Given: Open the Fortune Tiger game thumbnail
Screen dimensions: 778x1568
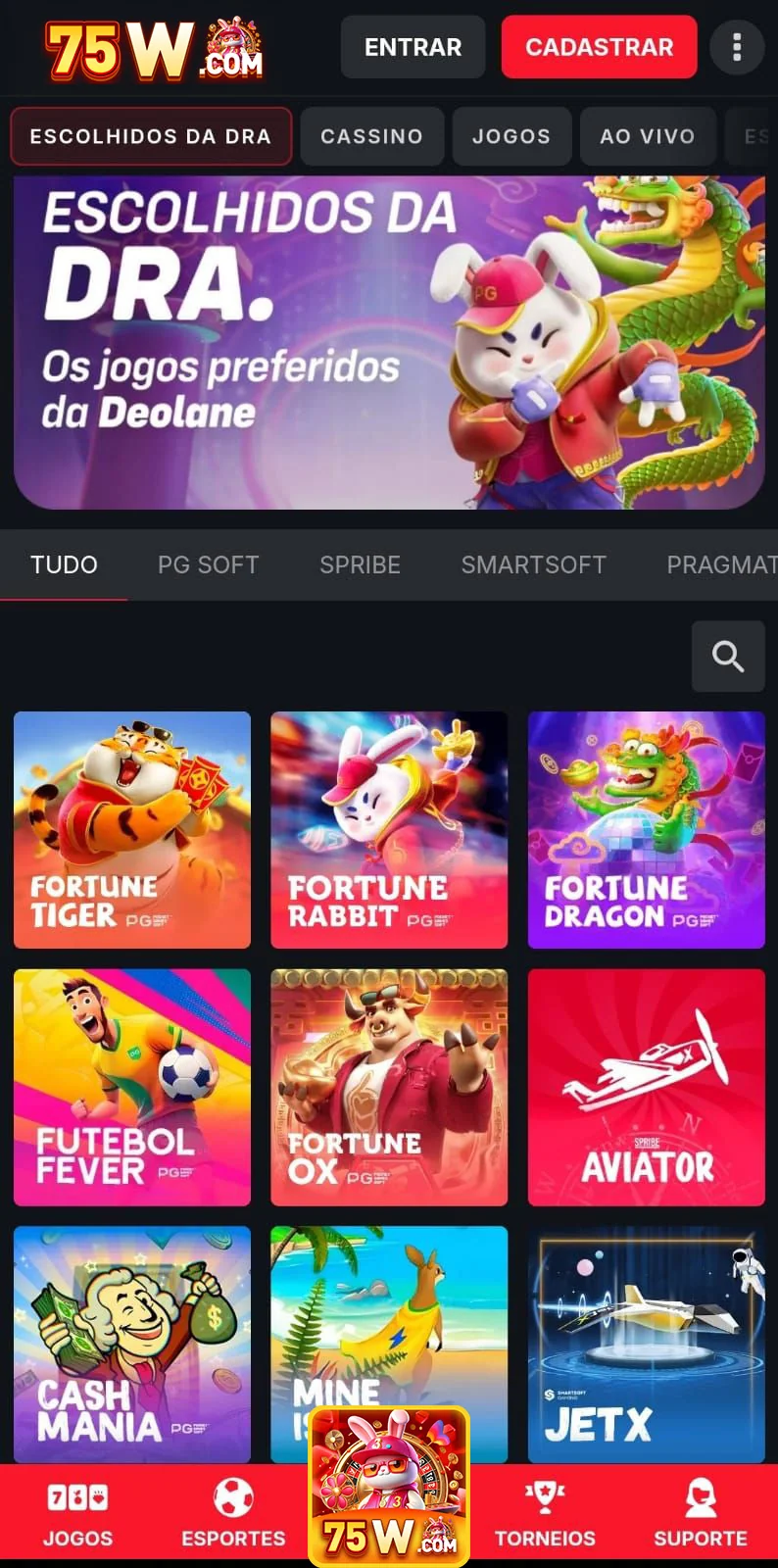Looking at the screenshot, I should point(132,830).
